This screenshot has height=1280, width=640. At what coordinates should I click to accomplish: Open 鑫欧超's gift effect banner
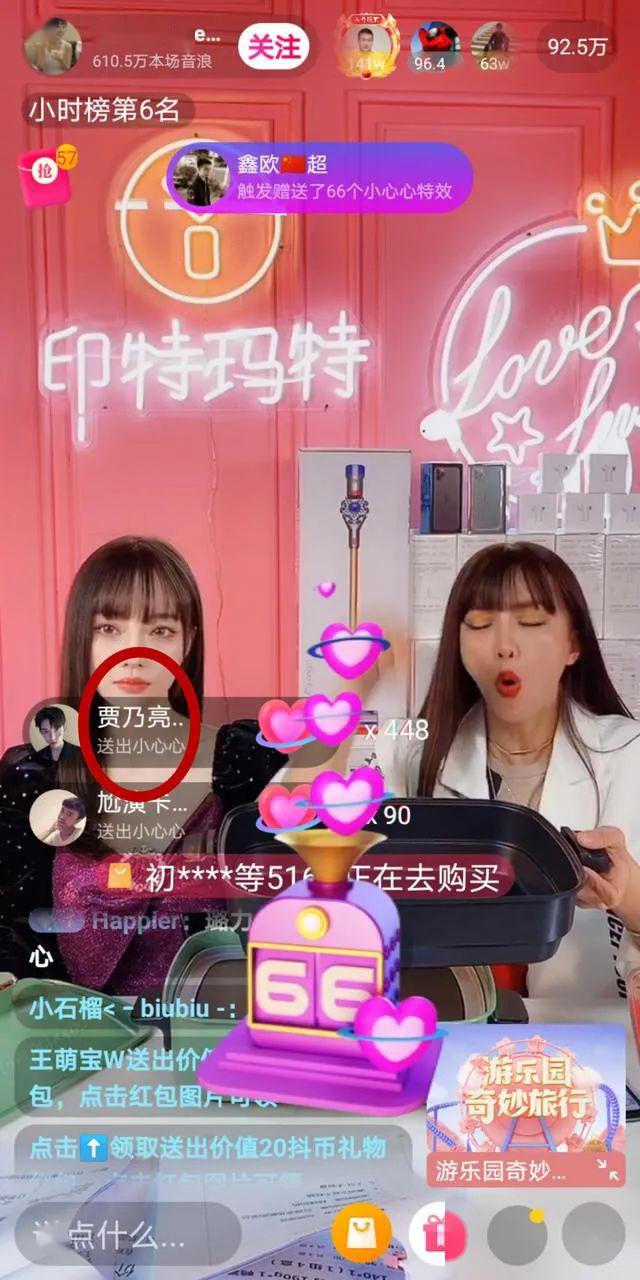tap(318, 177)
